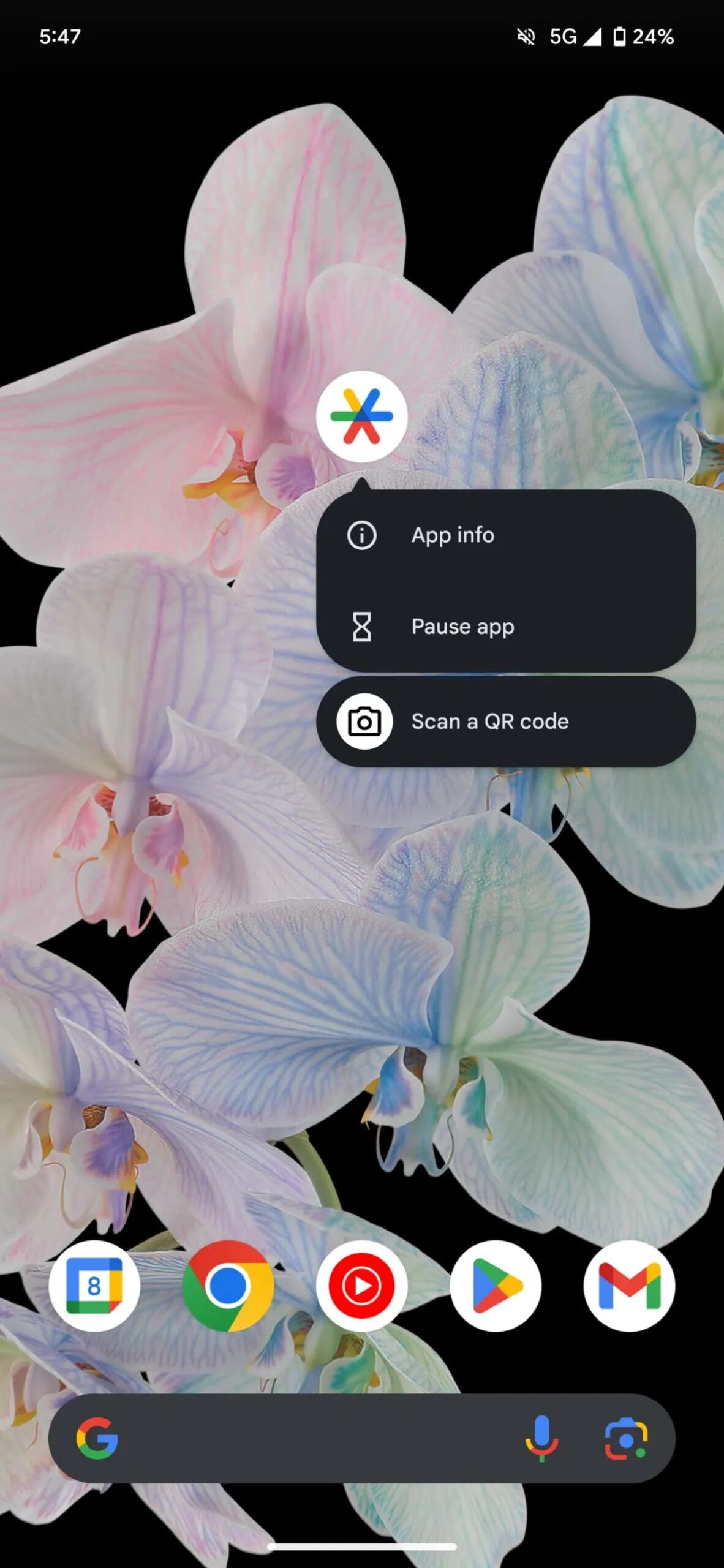
Task: Open YouTube Music app
Action: pyautogui.click(x=361, y=1286)
